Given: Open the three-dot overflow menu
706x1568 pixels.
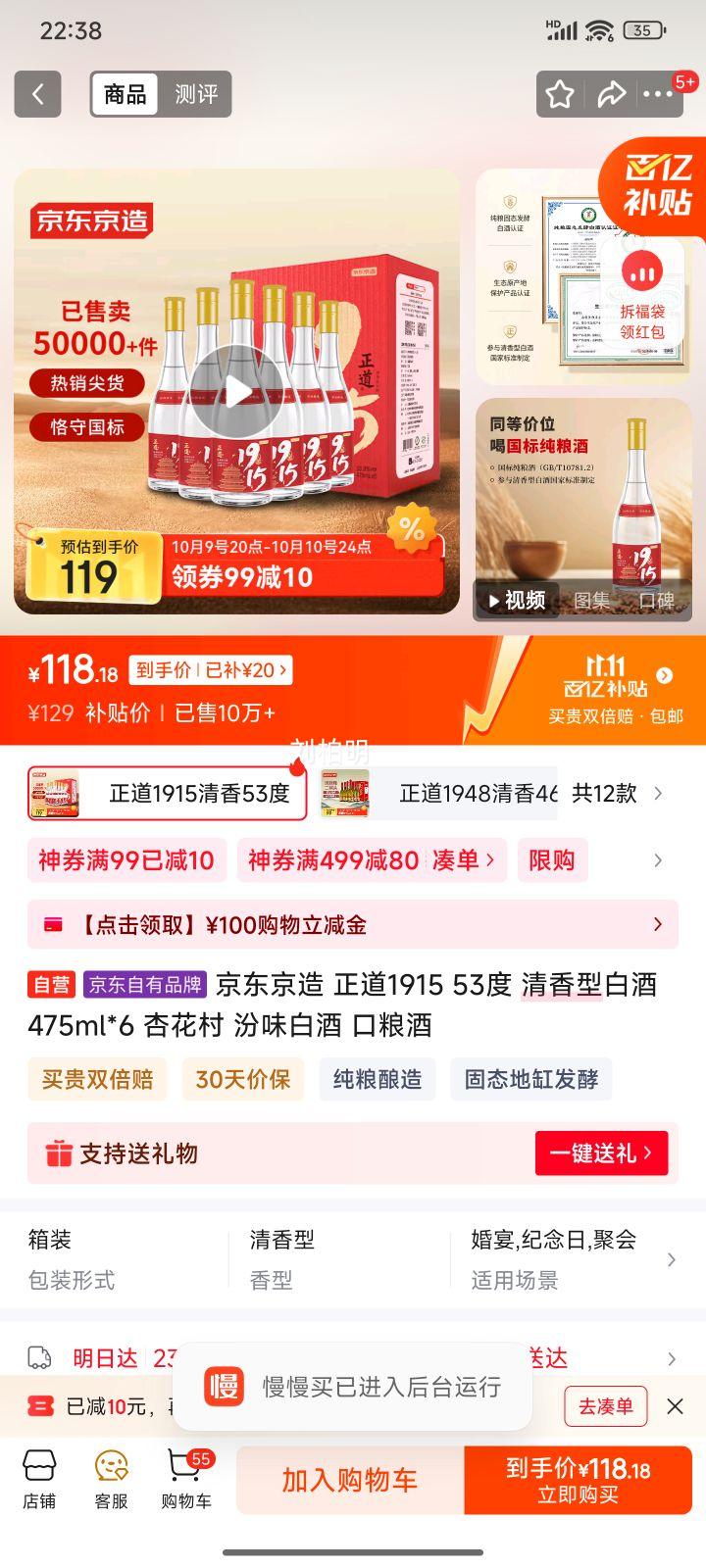Looking at the screenshot, I should 658,94.
